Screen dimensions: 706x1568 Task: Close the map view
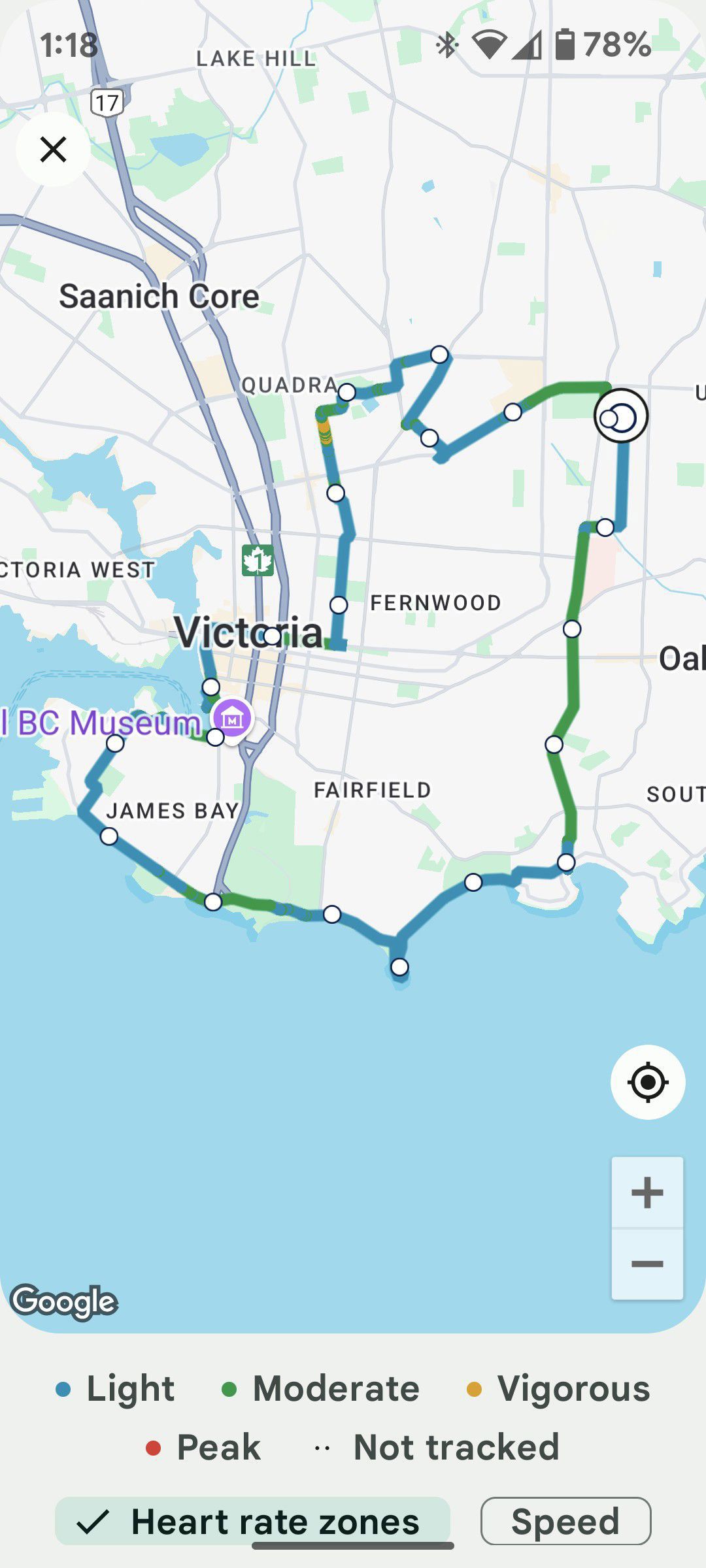point(53,149)
